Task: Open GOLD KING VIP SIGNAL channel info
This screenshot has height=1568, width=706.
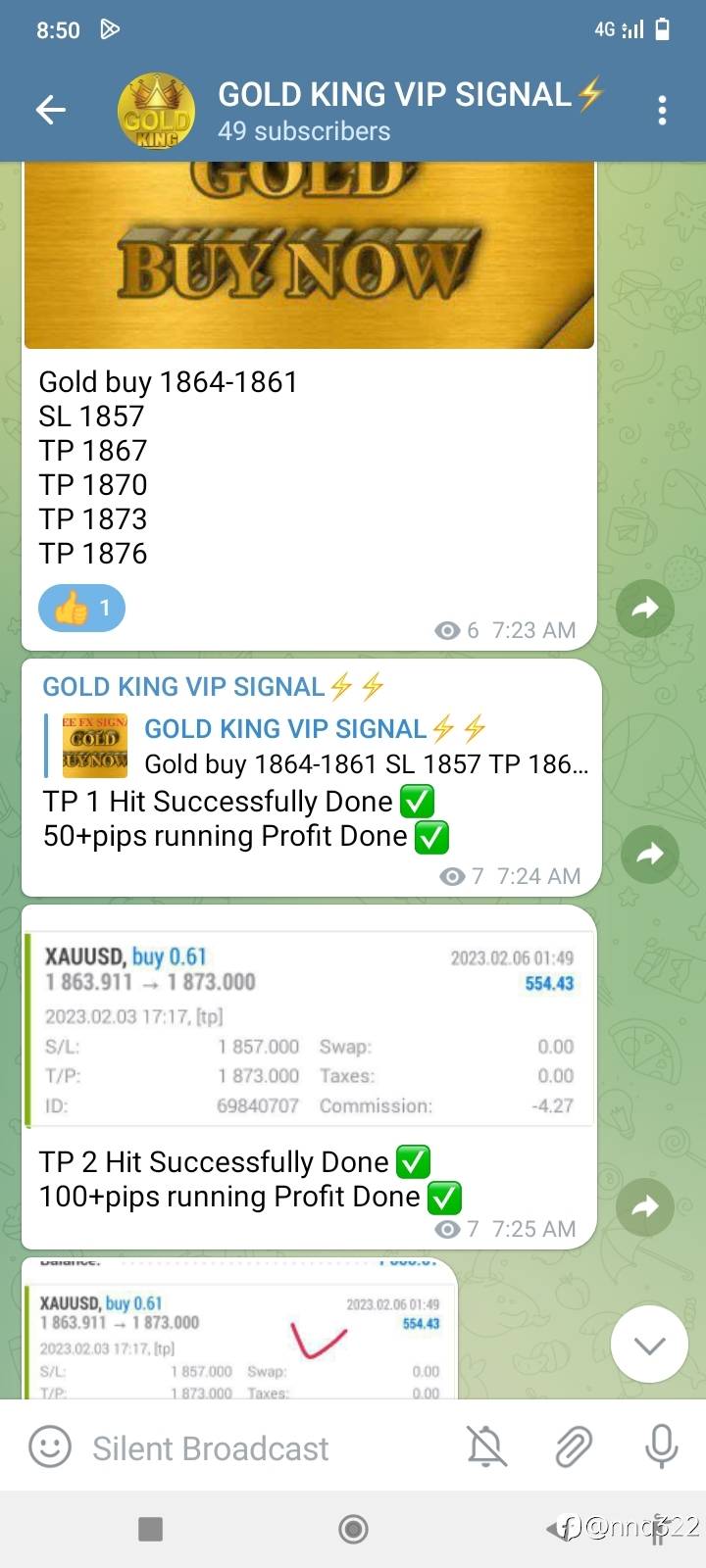Action: pyautogui.click(x=392, y=111)
